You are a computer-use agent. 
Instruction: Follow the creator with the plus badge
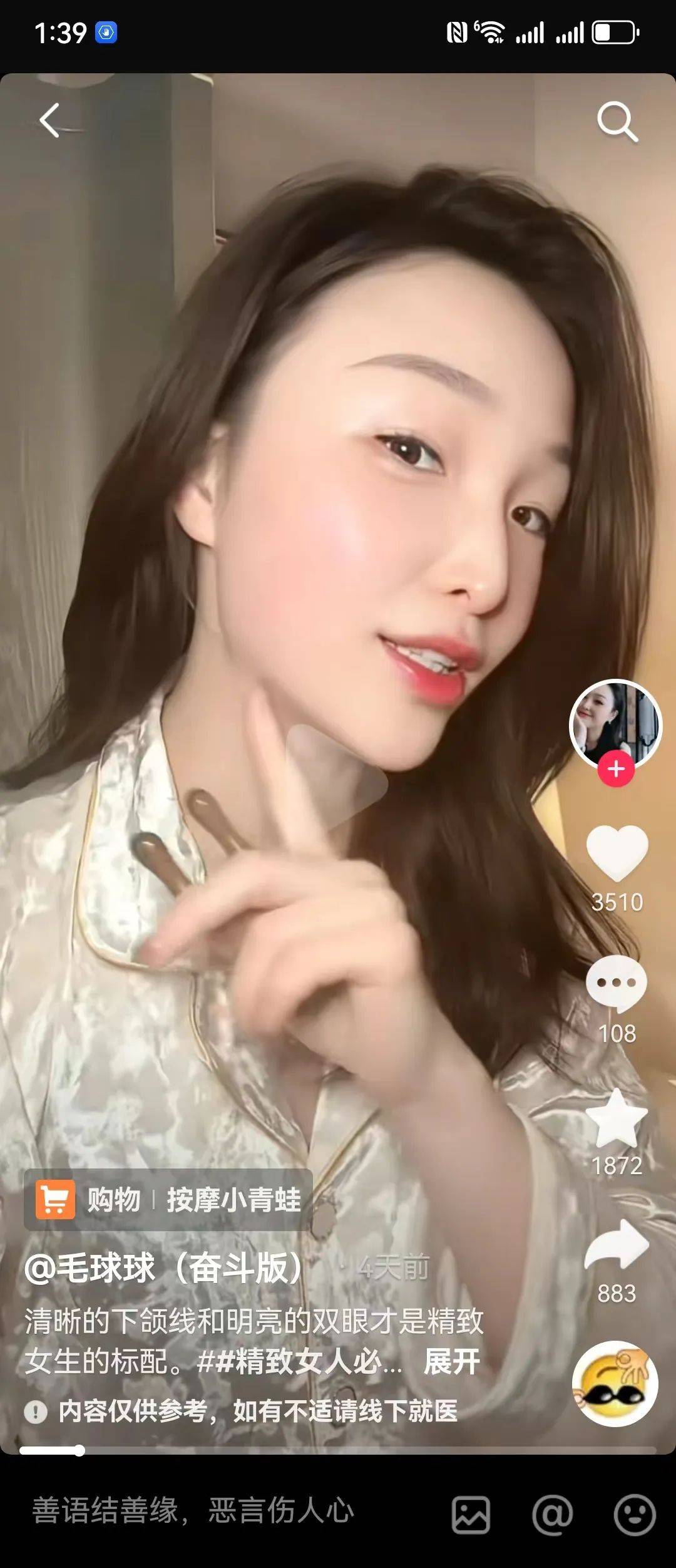(616, 769)
